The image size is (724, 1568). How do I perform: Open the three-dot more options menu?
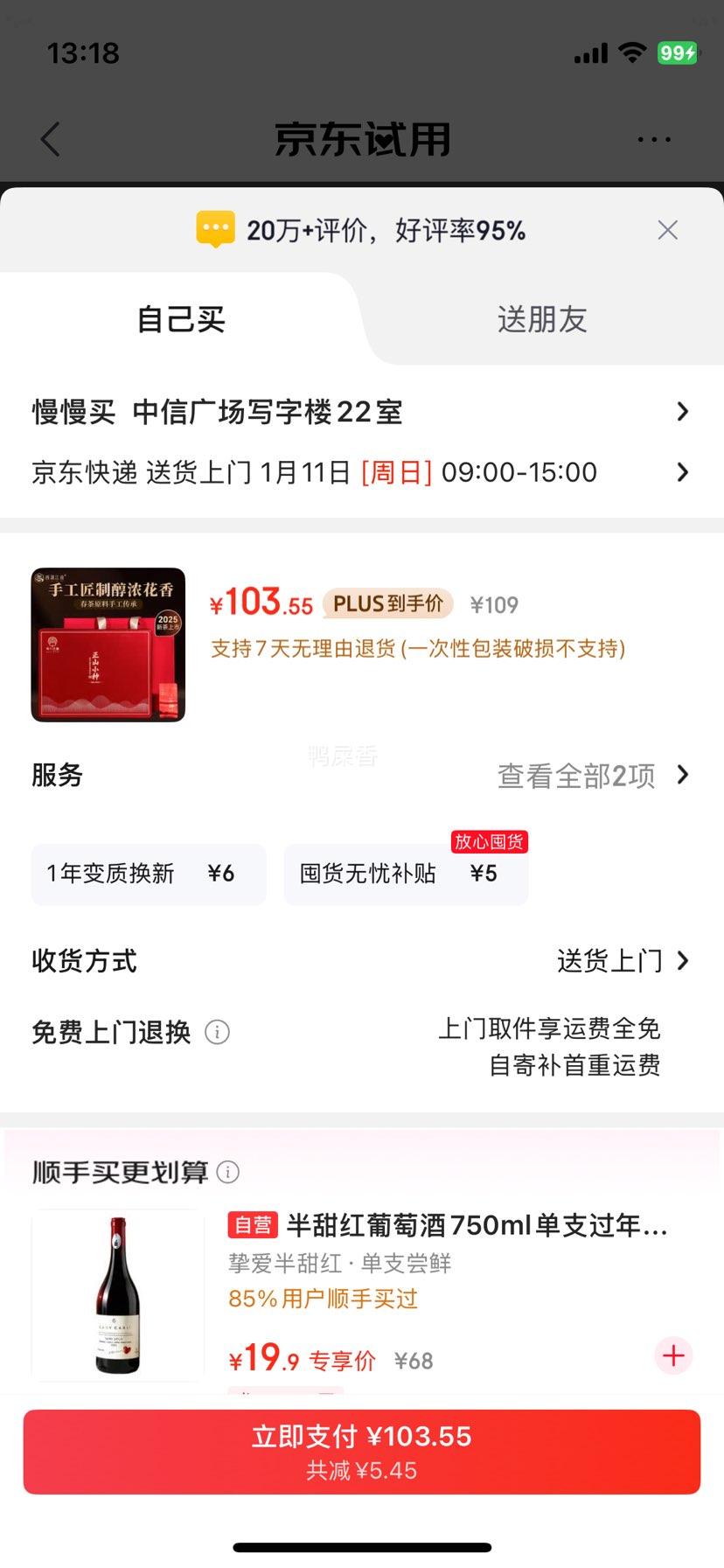click(653, 138)
